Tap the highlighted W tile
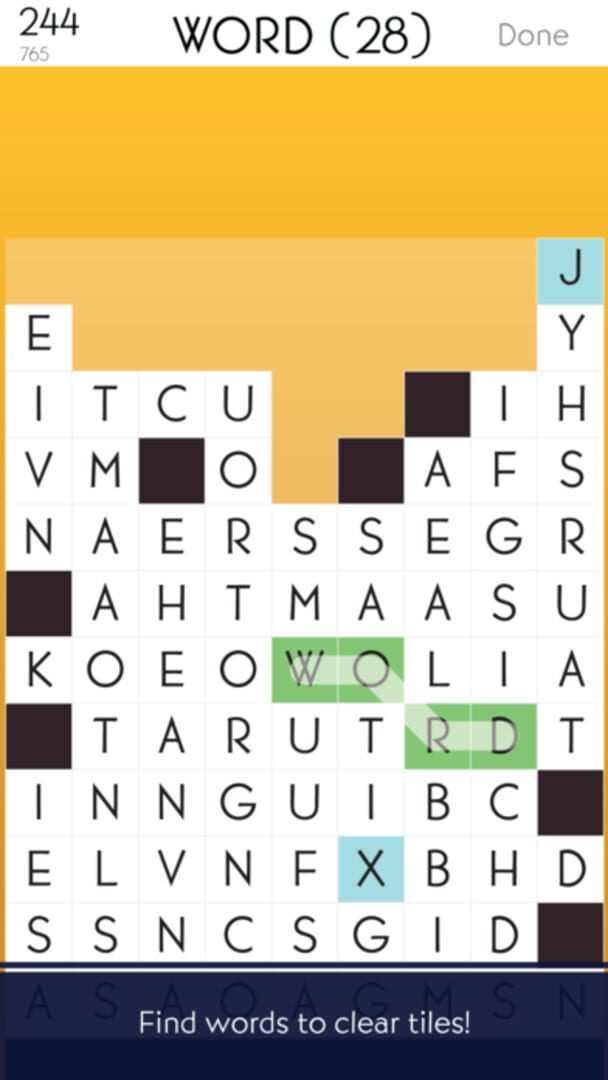 coord(304,670)
